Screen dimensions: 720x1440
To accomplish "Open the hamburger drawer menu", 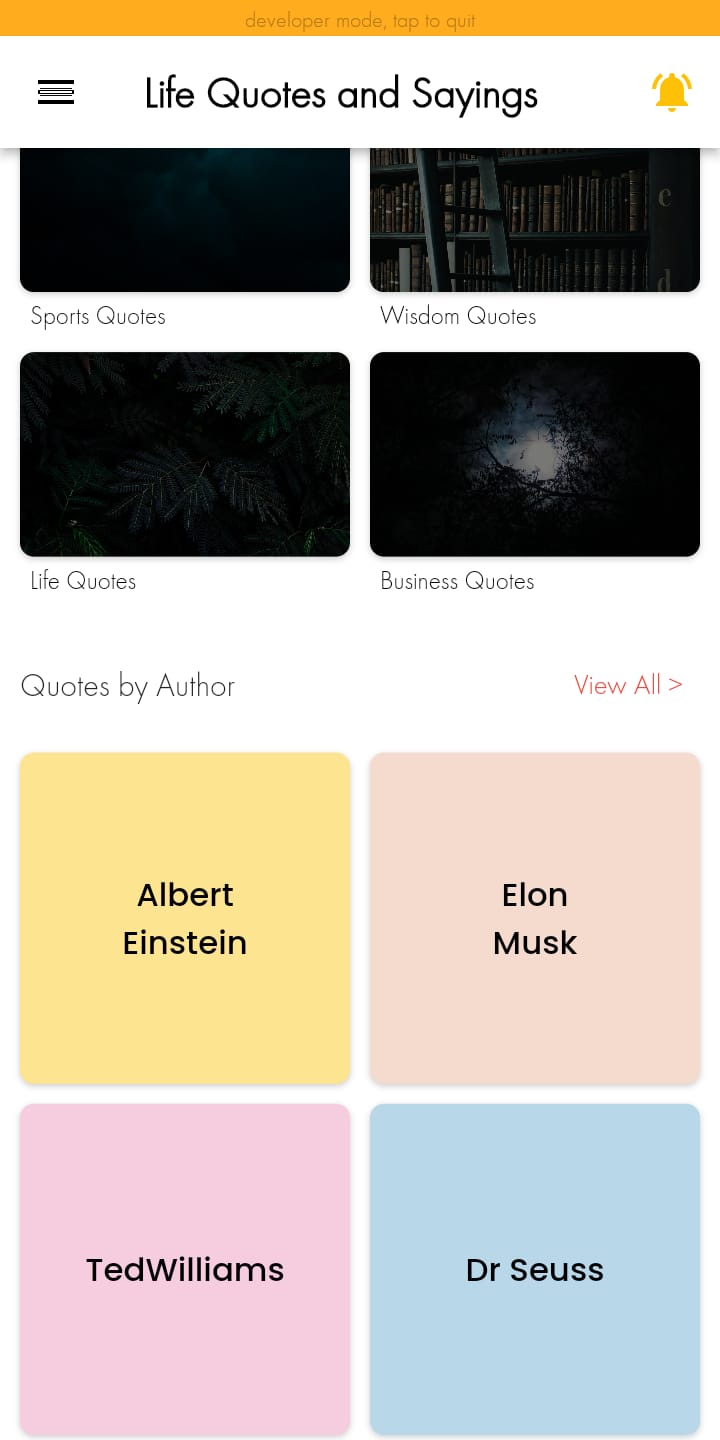I will point(56,93).
